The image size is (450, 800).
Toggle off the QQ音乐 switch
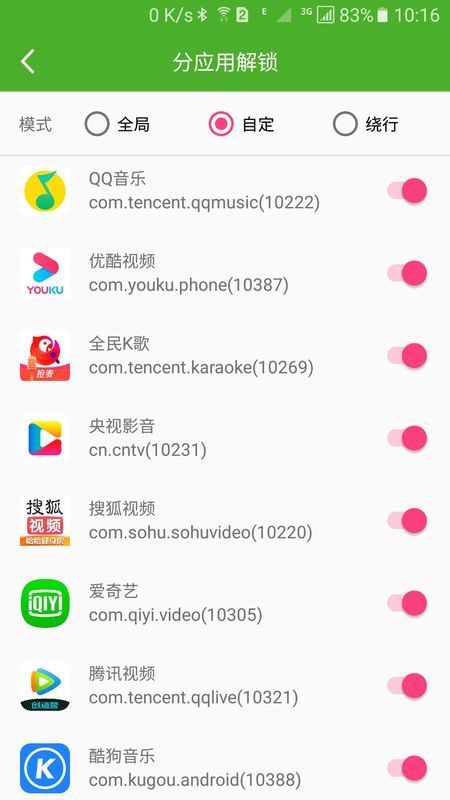[x=407, y=191]
